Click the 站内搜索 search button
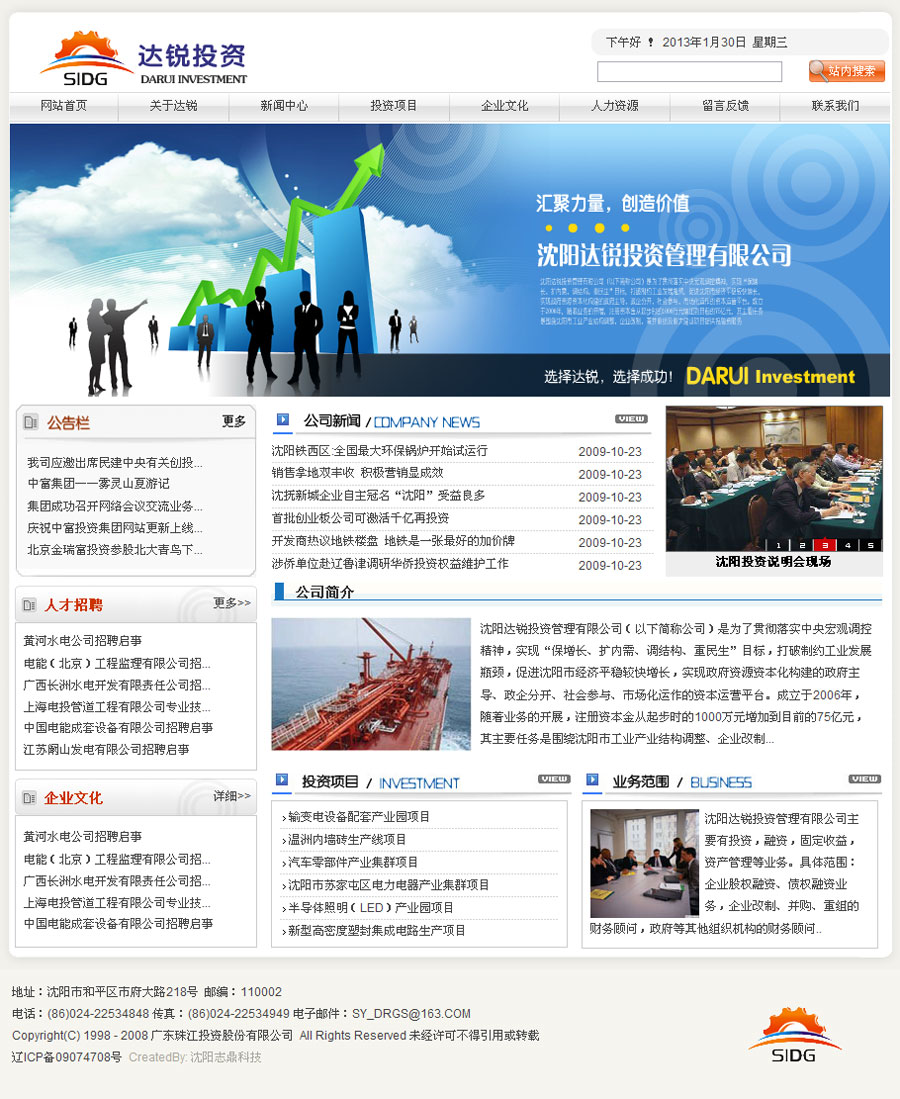The height and width of the screenshot is (1099, 900). [x=847, y=71]
